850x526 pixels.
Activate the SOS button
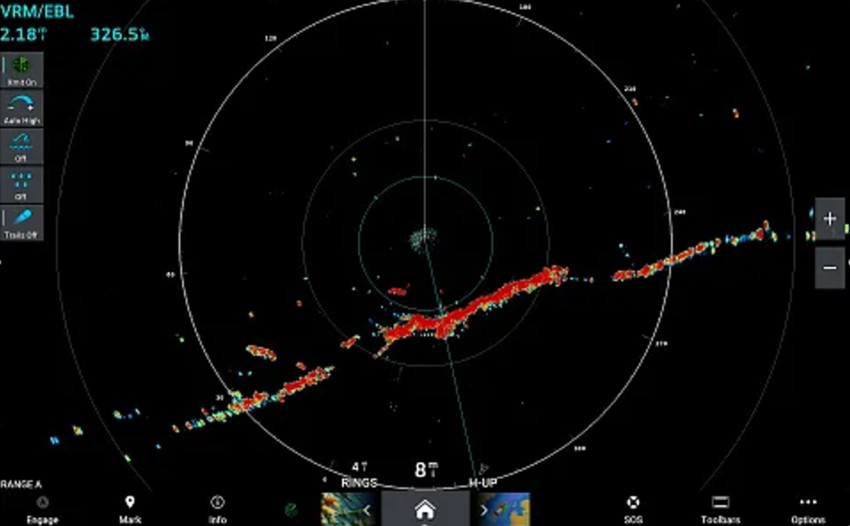(x=632, y=509)
